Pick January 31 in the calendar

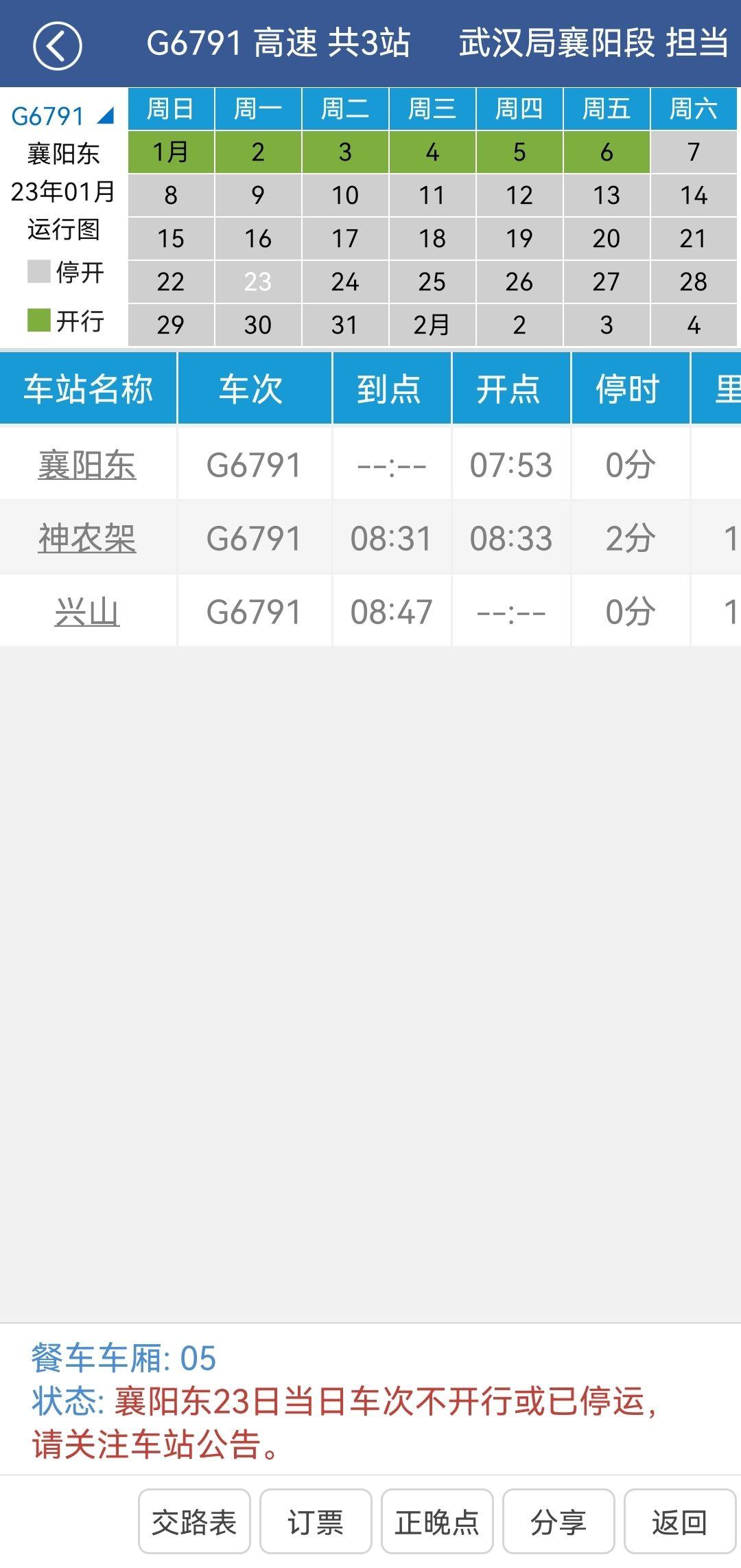click(x=345, y=325)
